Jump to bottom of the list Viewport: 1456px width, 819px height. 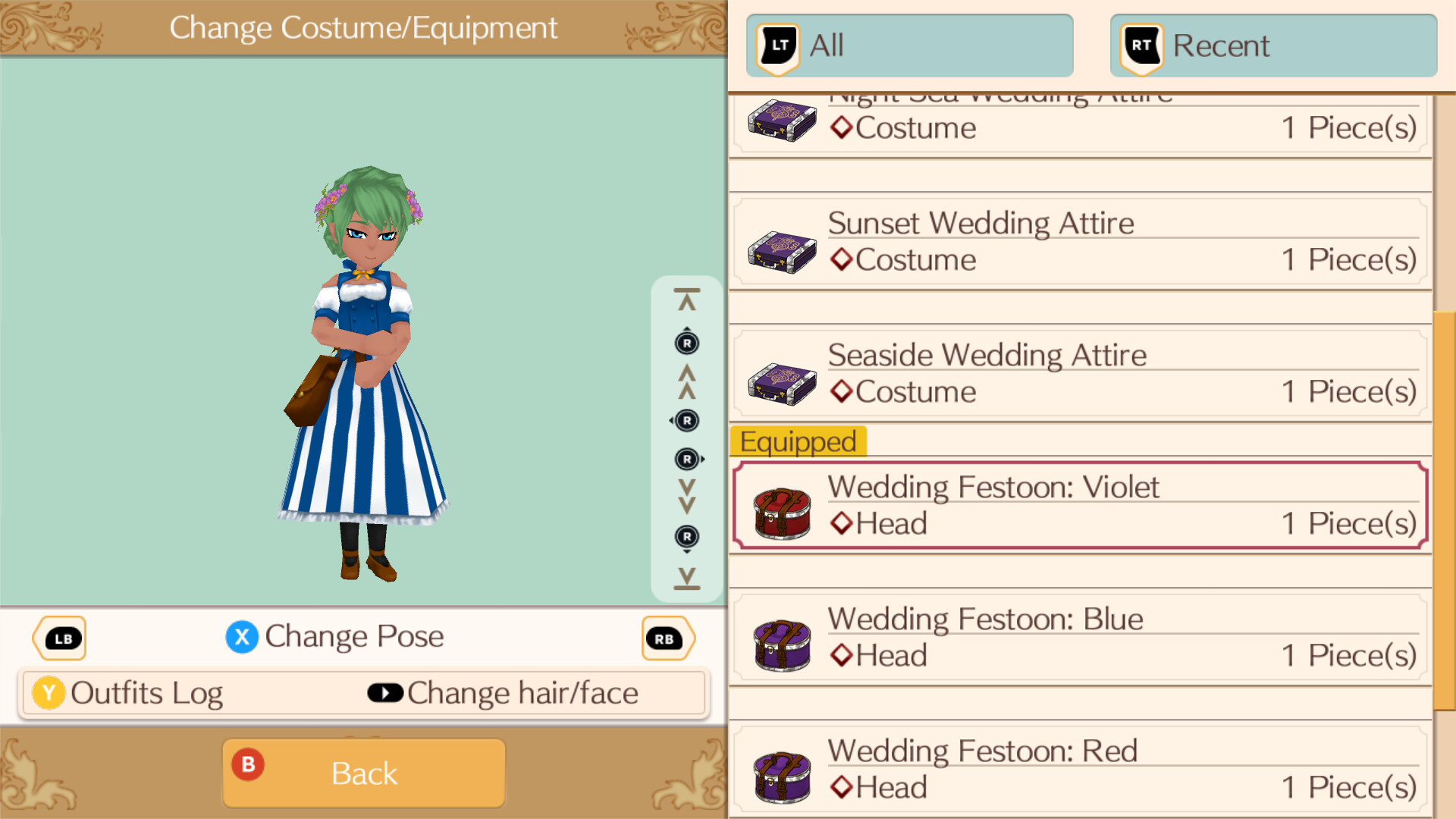(x=687, y=579)
